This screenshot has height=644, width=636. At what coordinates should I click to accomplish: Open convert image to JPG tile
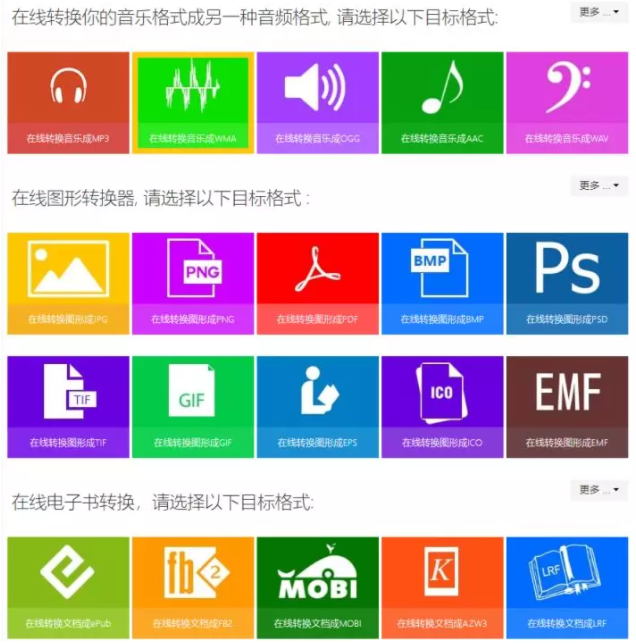coord(68,283)
